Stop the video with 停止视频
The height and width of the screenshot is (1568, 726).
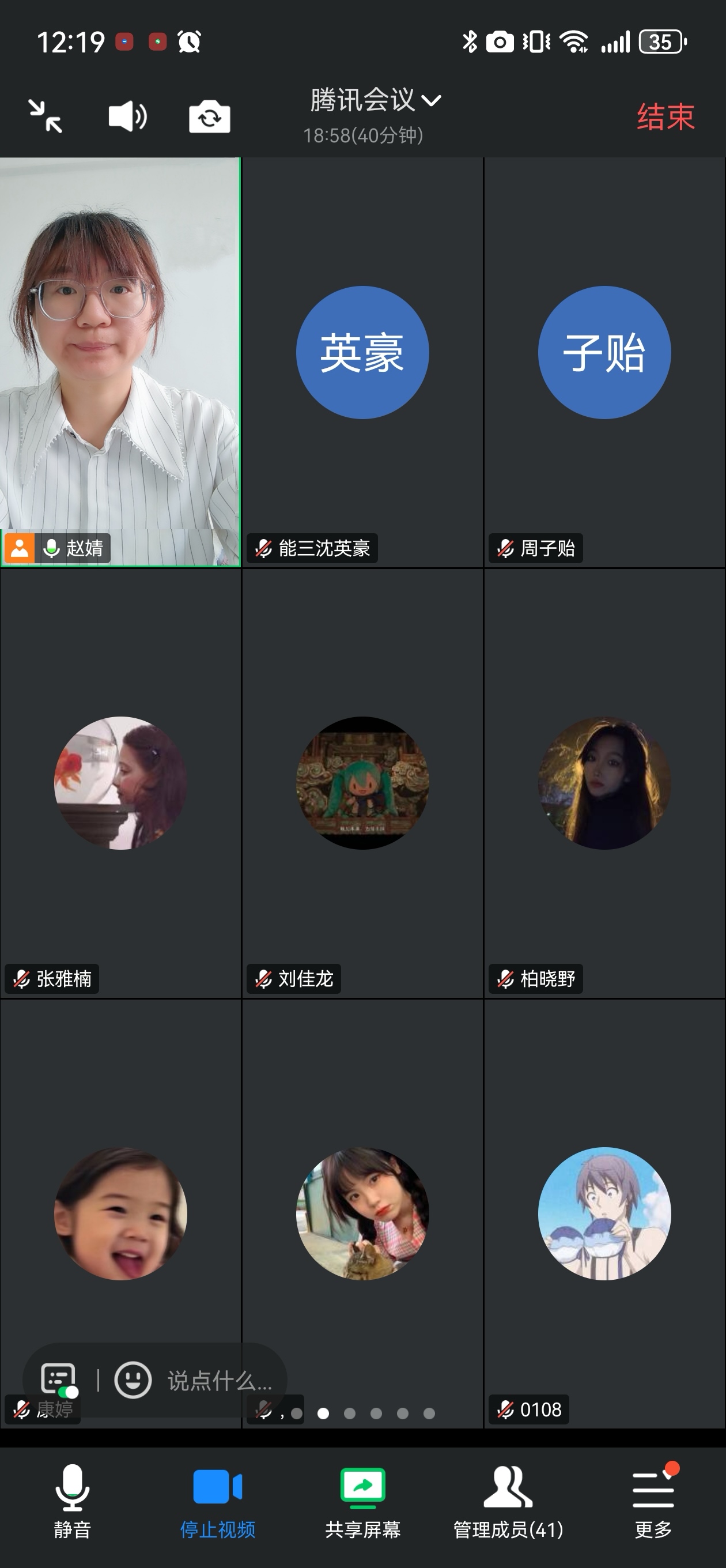(x=217, y=1501)
